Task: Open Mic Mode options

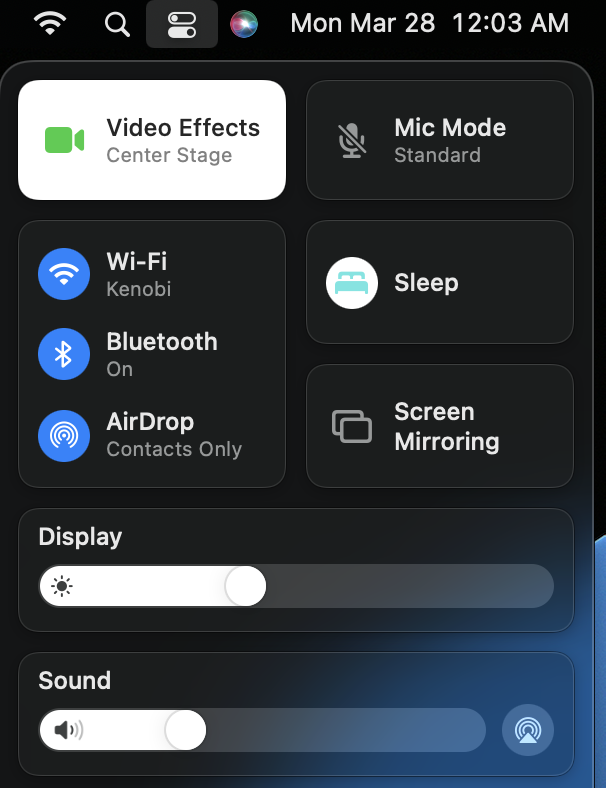Action: (x=439, y=140)
